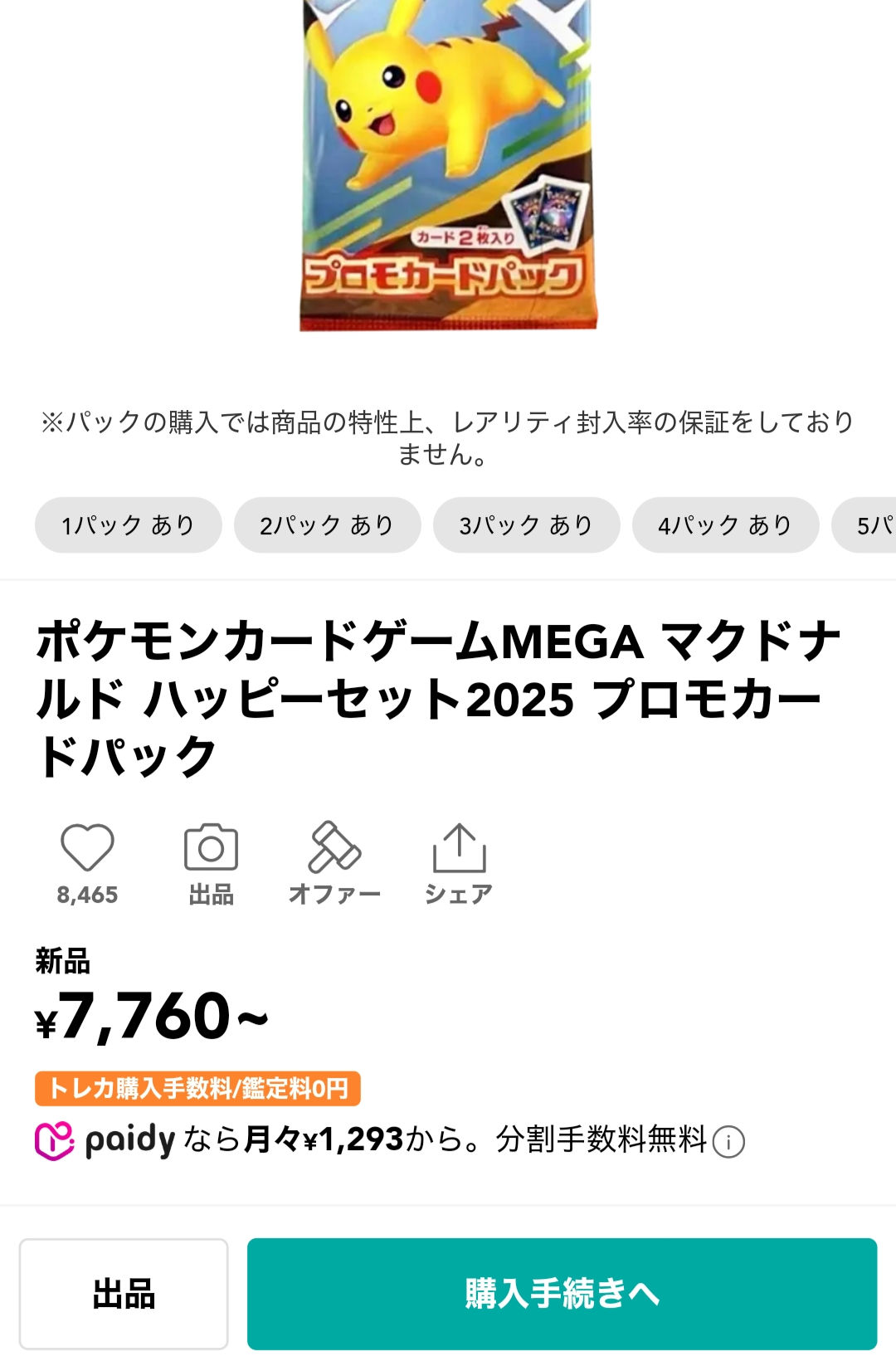This screenshot has height=1356, width=896.
Task: Select the 4パック あり chip
Action: pos(725,524)
